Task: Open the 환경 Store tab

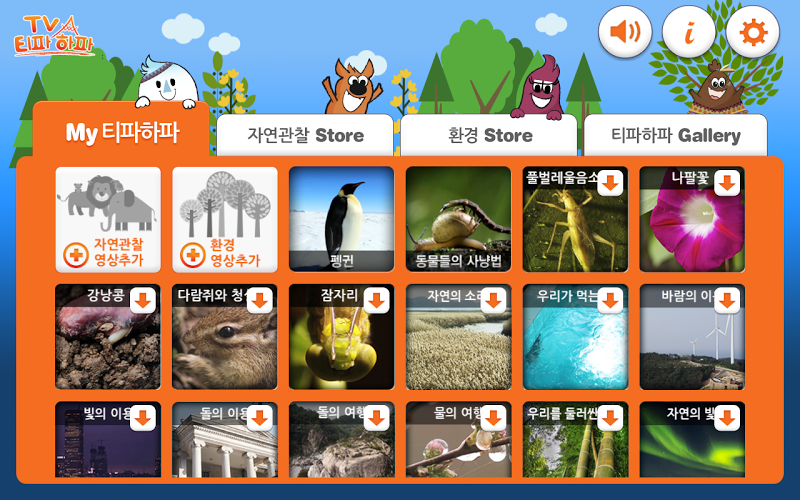Action: point(489,135)
